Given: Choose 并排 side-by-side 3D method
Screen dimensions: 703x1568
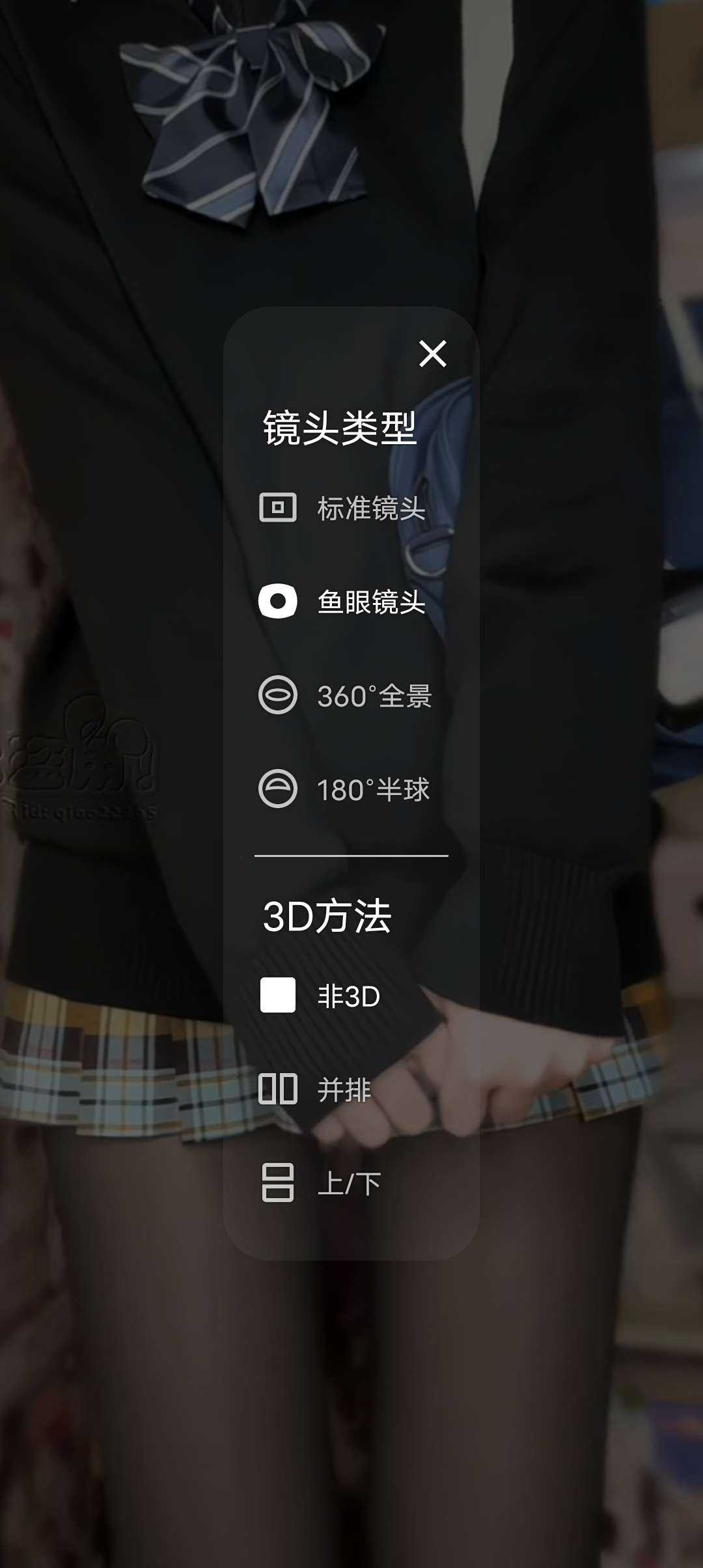Looking at the screenshot, I should pos(316,1089).
